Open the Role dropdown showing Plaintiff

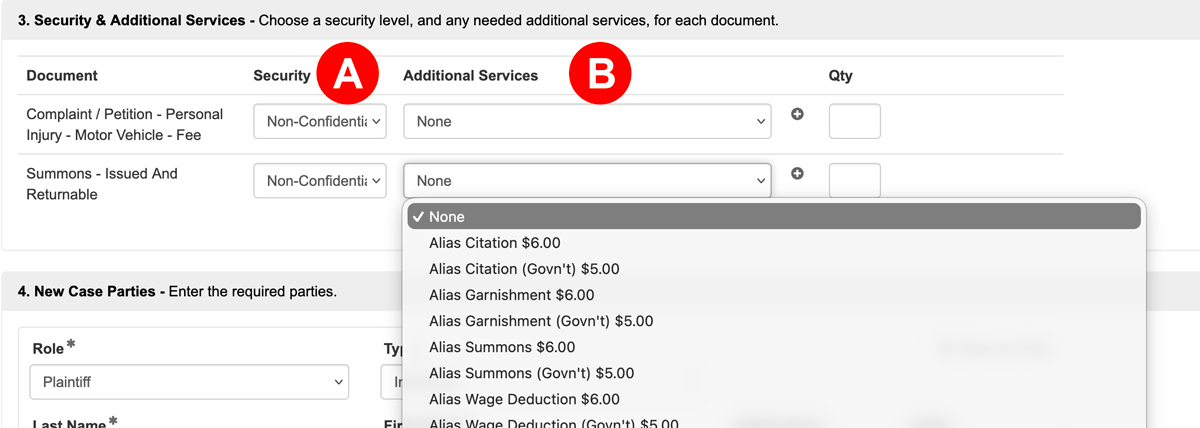pos(189,382)
